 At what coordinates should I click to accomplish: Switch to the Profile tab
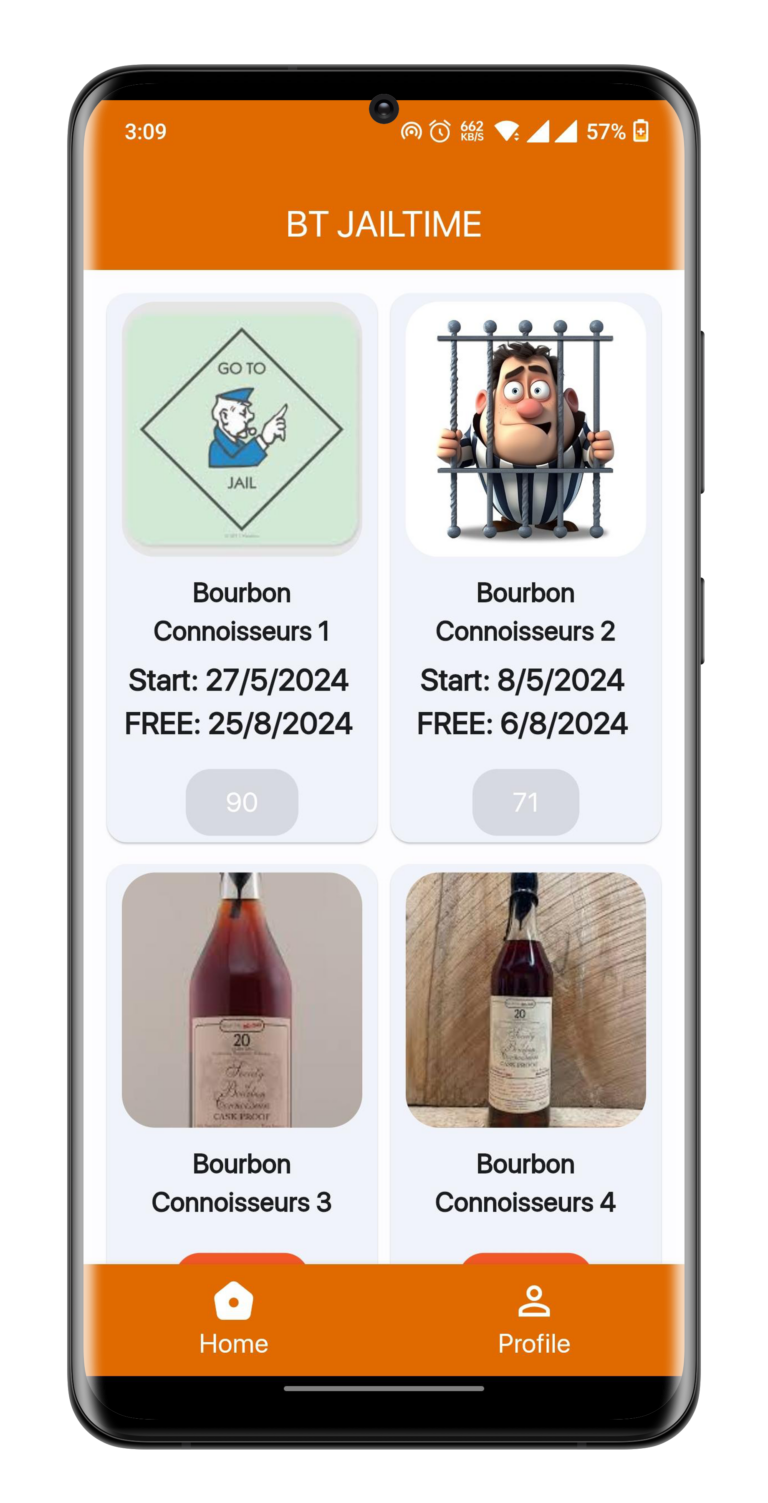(534, 1319)
